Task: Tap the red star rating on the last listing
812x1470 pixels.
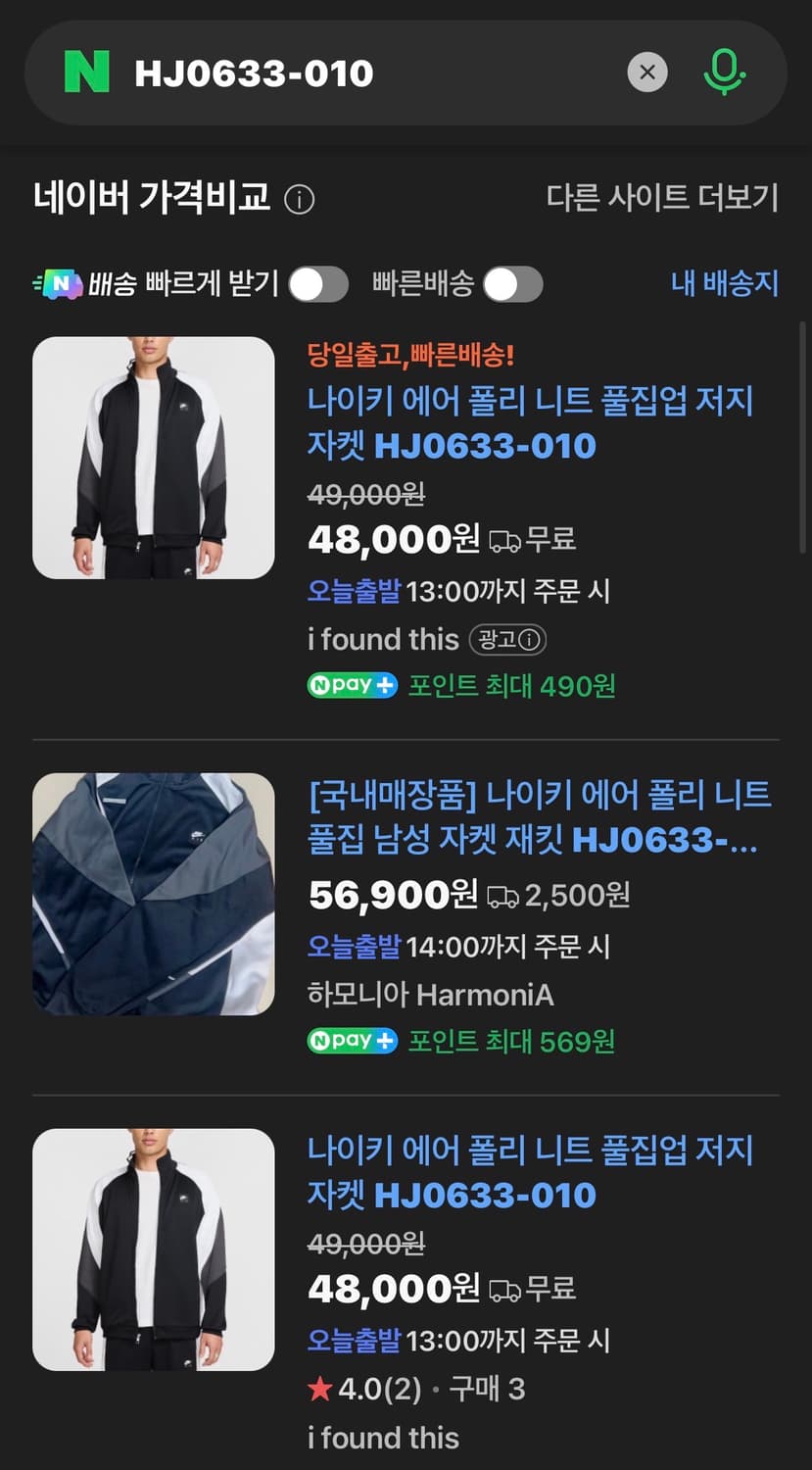Action: click(320, 1389)
